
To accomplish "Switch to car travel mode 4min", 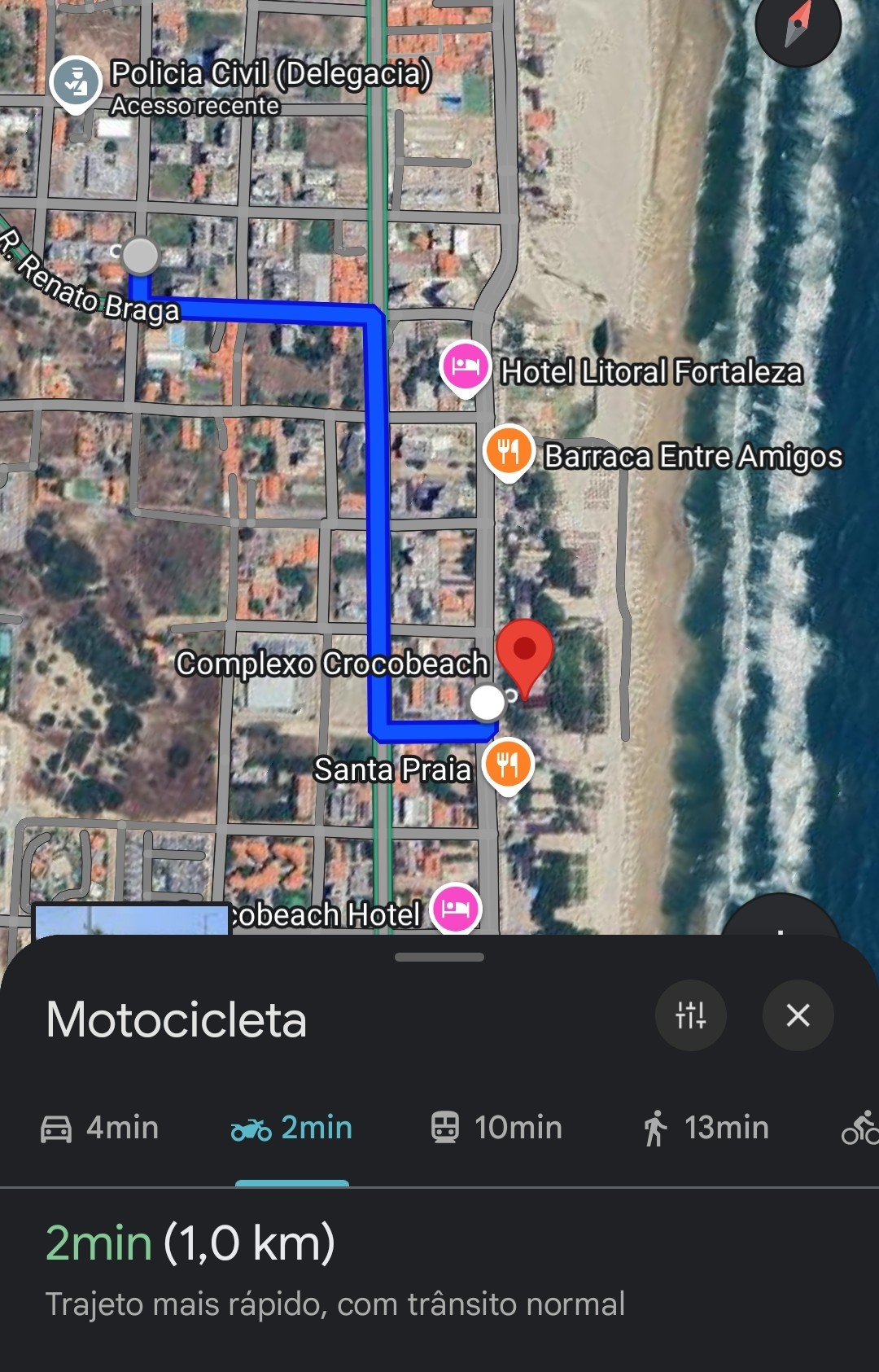I will click(100, 1128).
